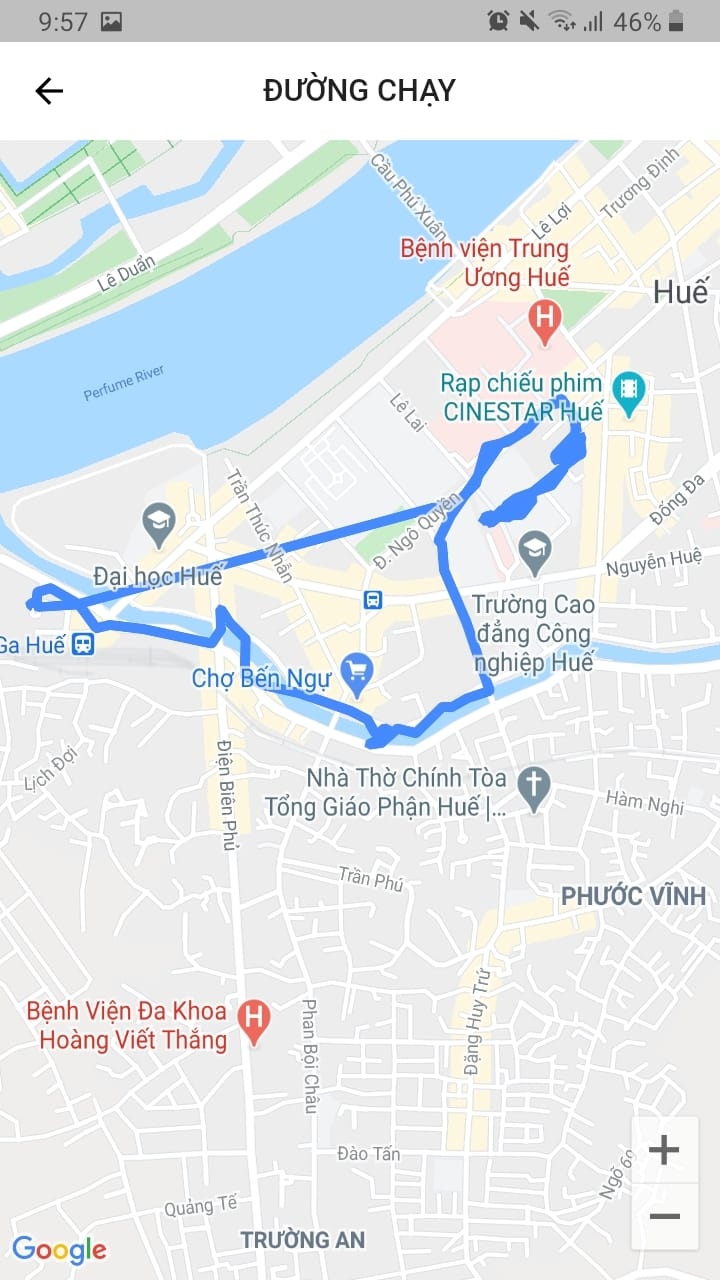Image resolution: width=720 pixels, height=1280 pixels.
Task: Tap the Perfume River label on the map
Action: click(124, 380)
